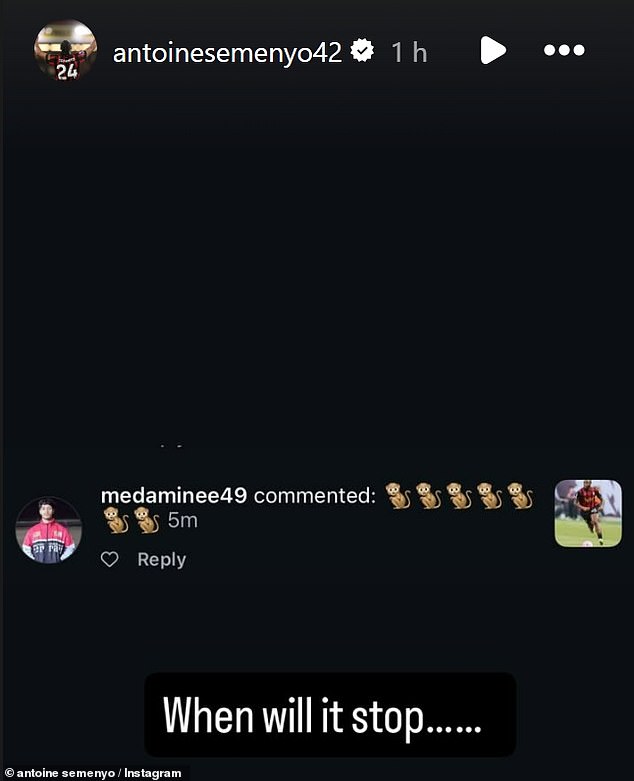Open the antoinesemenyo42 username link
Screen dimensions: 634x781
pyautogui.click(x=228, y=52)
